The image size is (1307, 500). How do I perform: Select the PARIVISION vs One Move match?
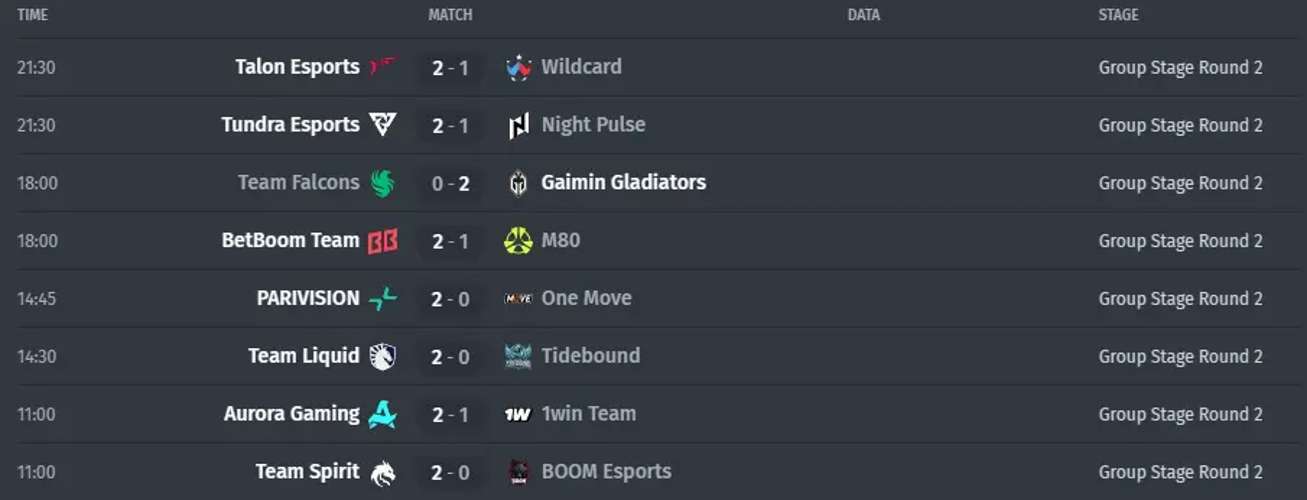tap(450, 299)
